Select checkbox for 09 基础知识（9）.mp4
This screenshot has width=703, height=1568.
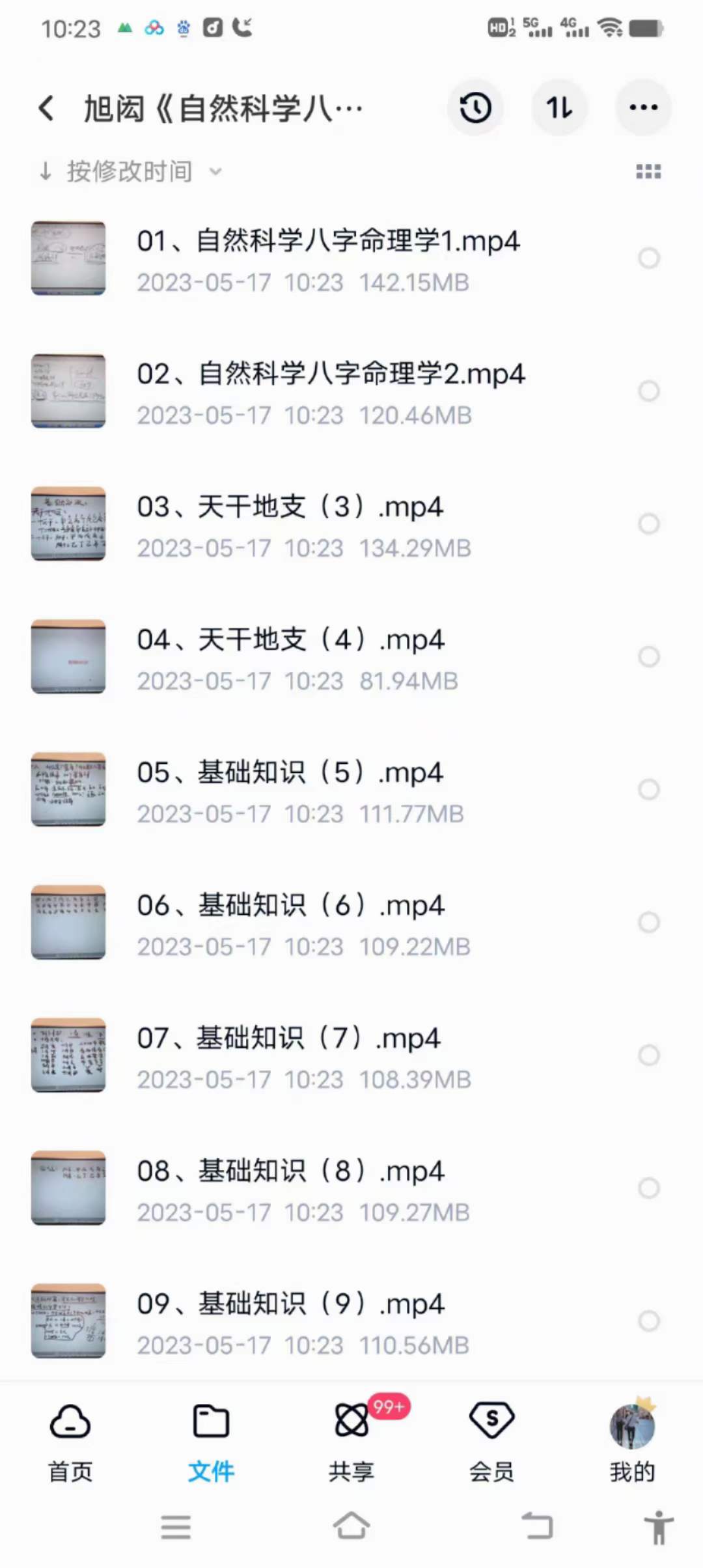point(649,1321)
